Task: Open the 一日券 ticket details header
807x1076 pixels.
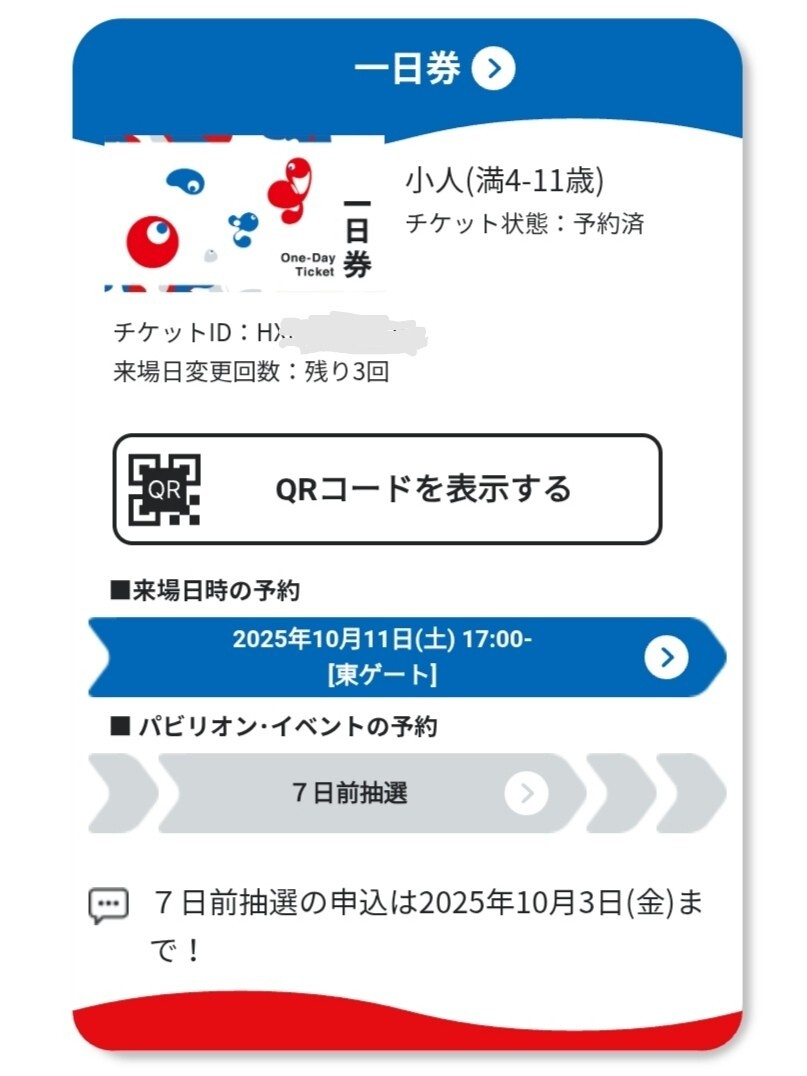Action: (493, 69)
